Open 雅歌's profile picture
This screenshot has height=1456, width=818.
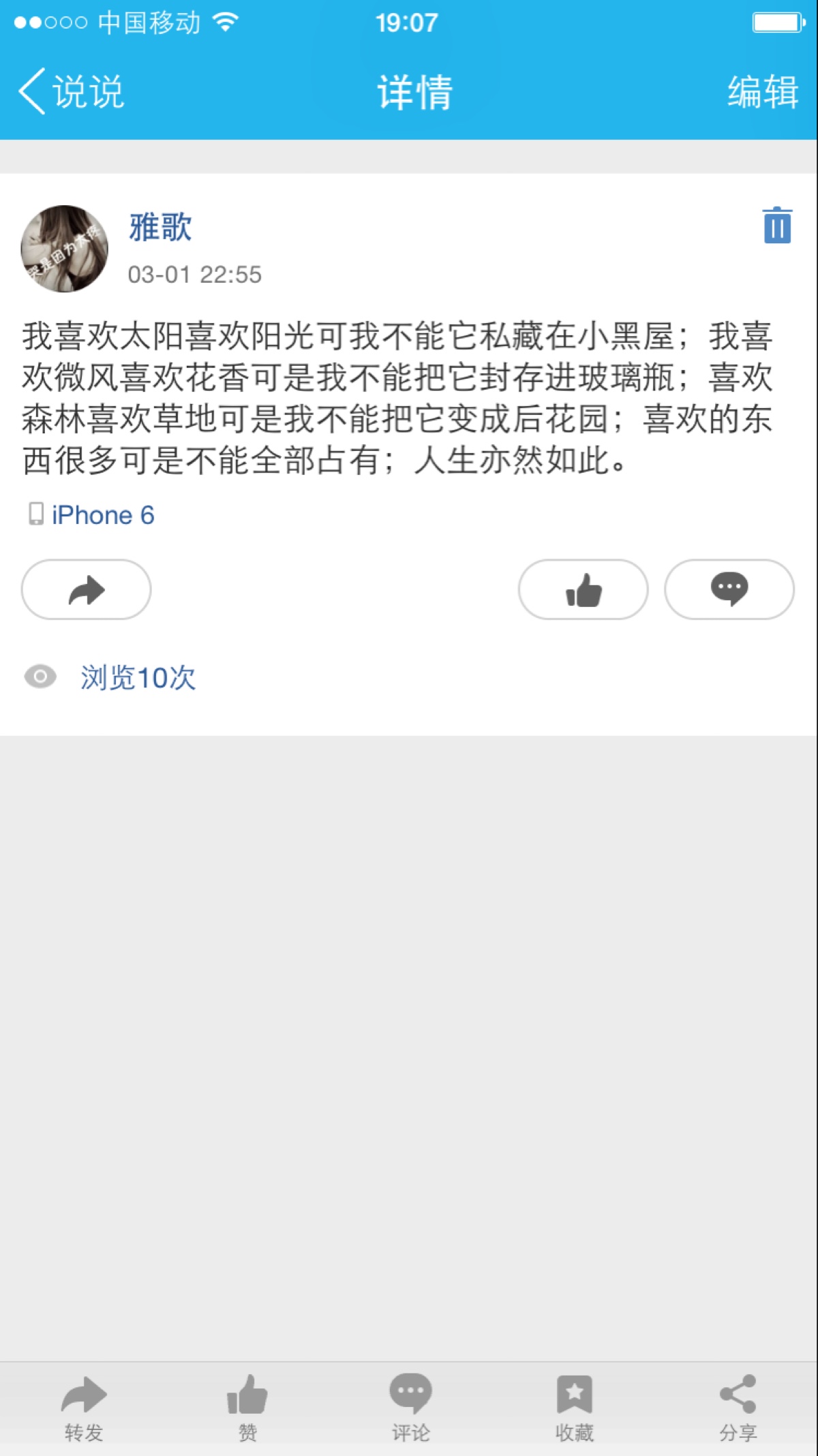click(65, 249)
